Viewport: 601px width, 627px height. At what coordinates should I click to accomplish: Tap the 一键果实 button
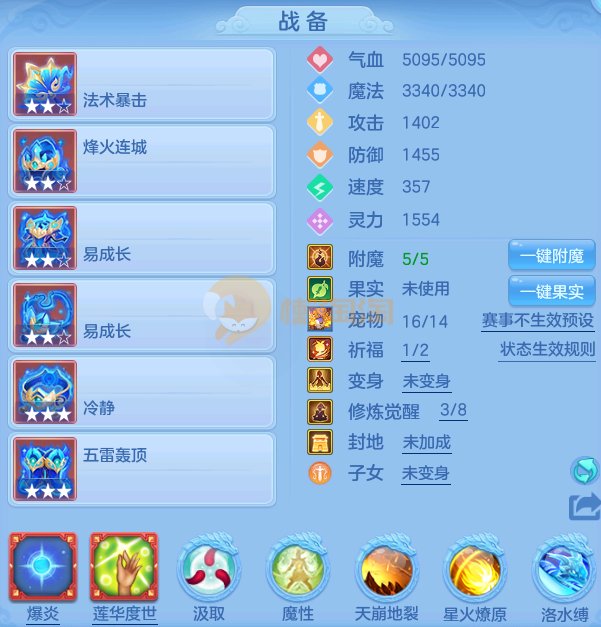pyautogui.click(x=551, y=291)
